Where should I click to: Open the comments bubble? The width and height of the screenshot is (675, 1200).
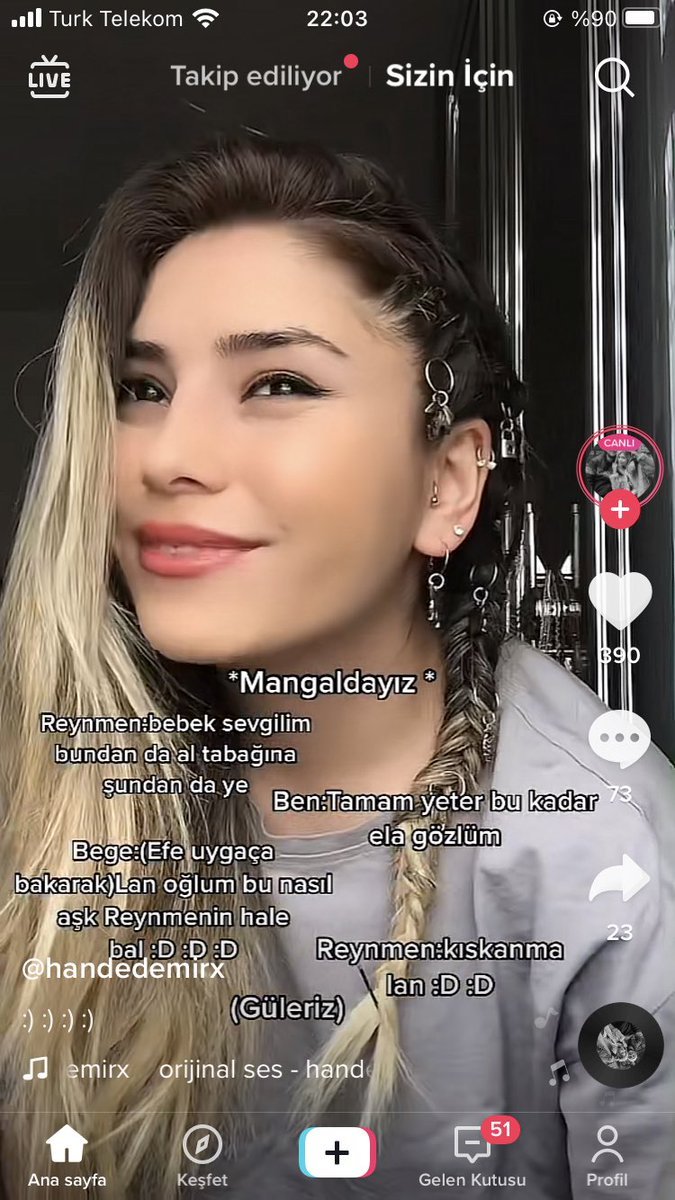pyautogui.click(x=619, y=740)
